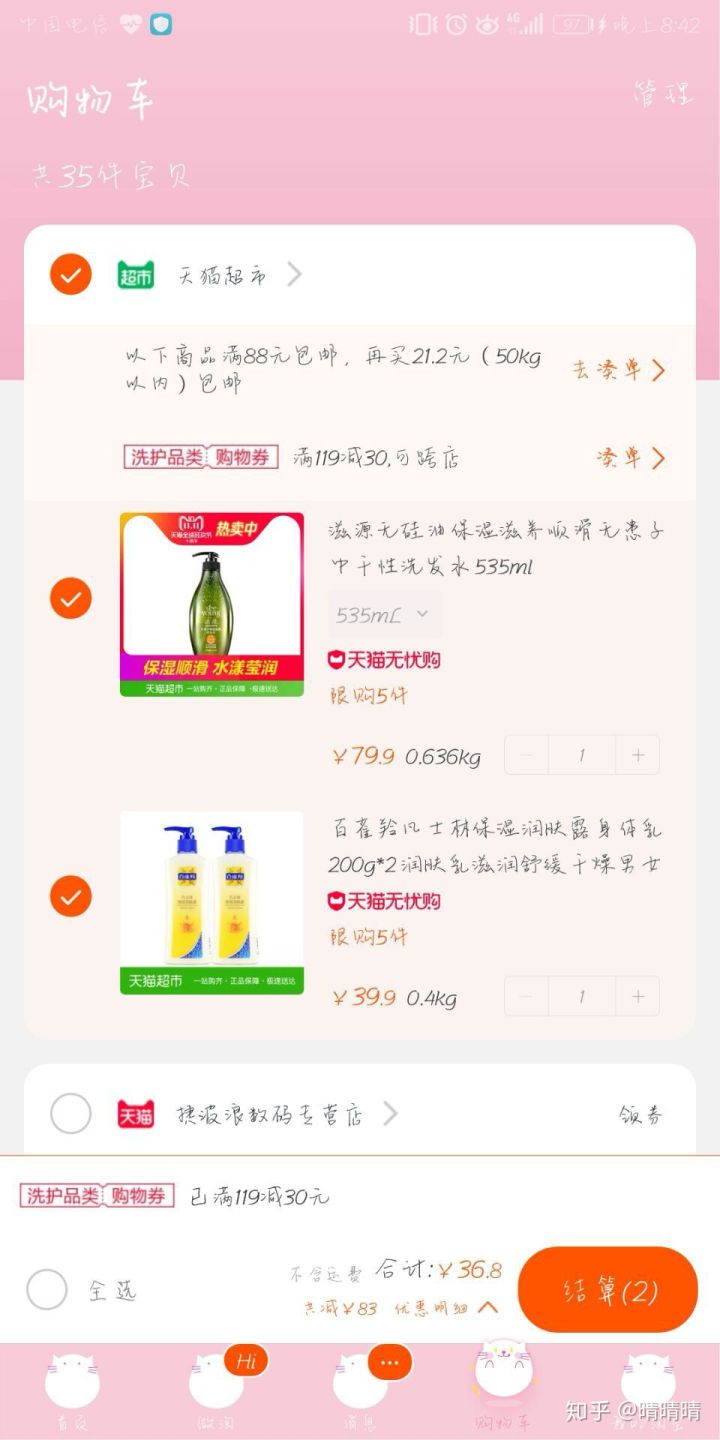
Task: Expand the 535ml size dropdown
Action: 385,615
